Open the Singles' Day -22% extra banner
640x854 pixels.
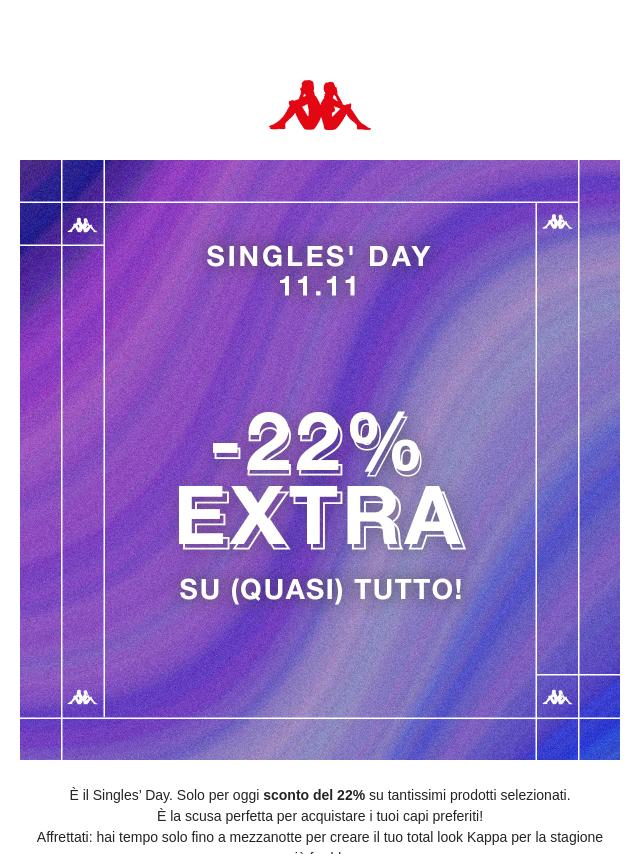320,460
